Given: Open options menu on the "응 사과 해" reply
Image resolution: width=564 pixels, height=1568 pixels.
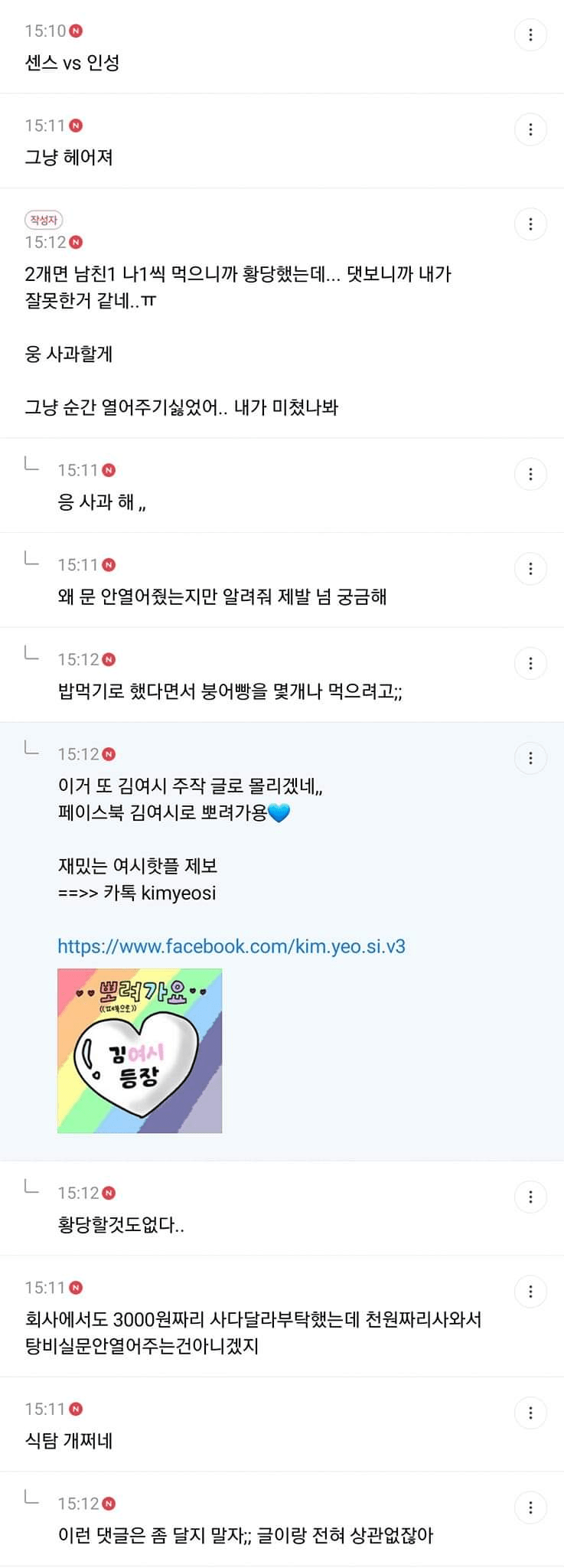Looking at the screenshot, I should 530,474.
